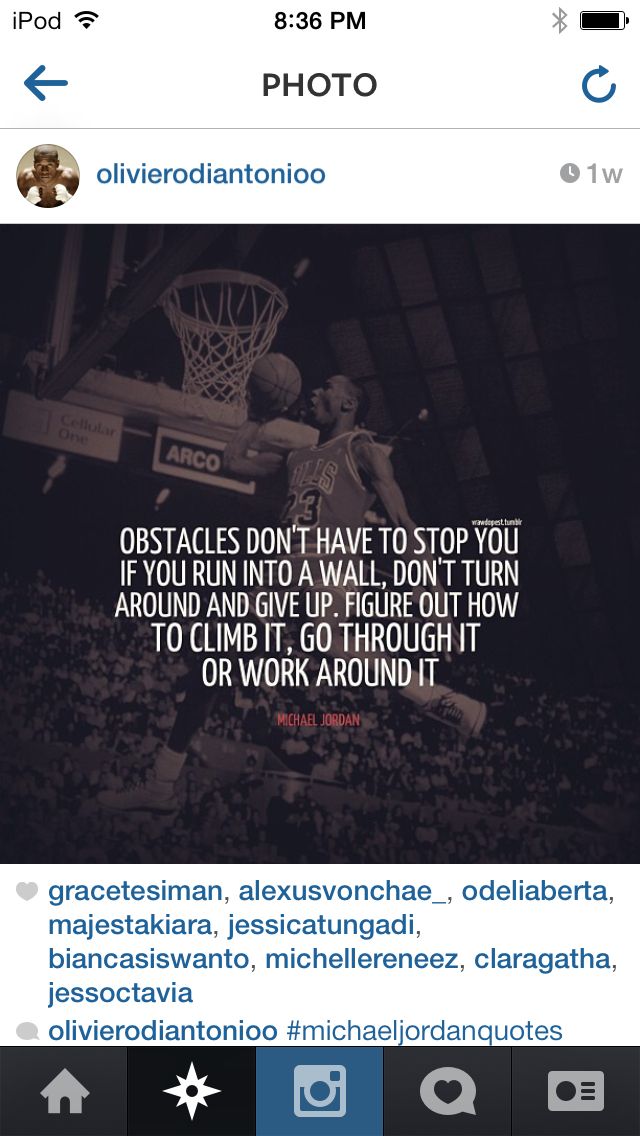Open the #michaeljordanquotes hashtag

[x=424, y=1030]
